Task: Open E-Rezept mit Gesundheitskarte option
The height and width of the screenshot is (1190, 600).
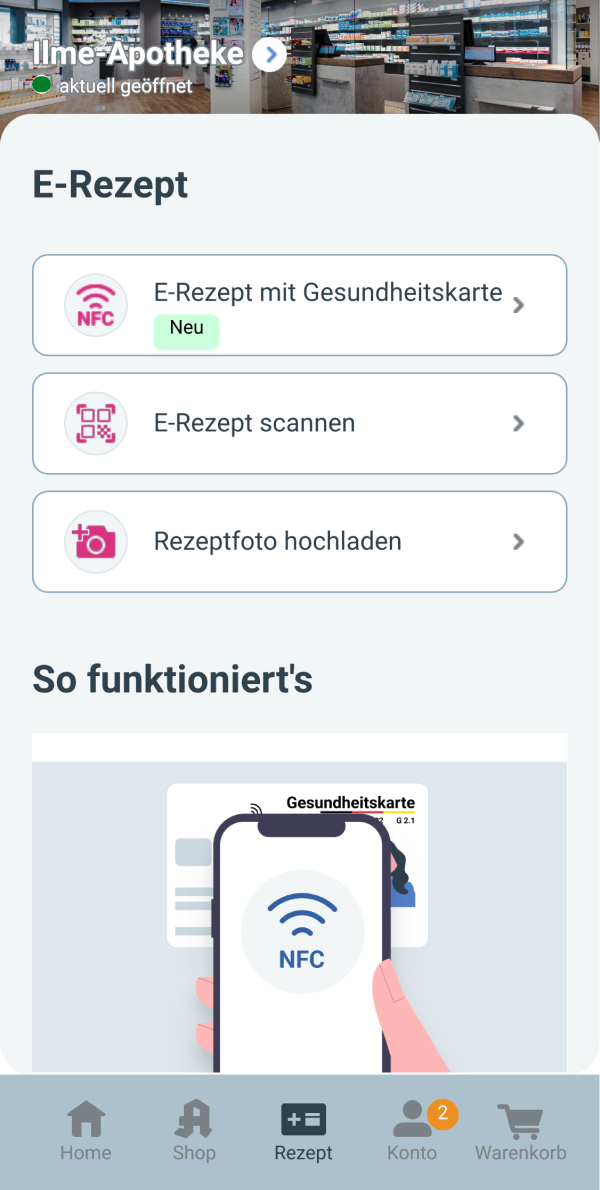Action: click(300, 305)
